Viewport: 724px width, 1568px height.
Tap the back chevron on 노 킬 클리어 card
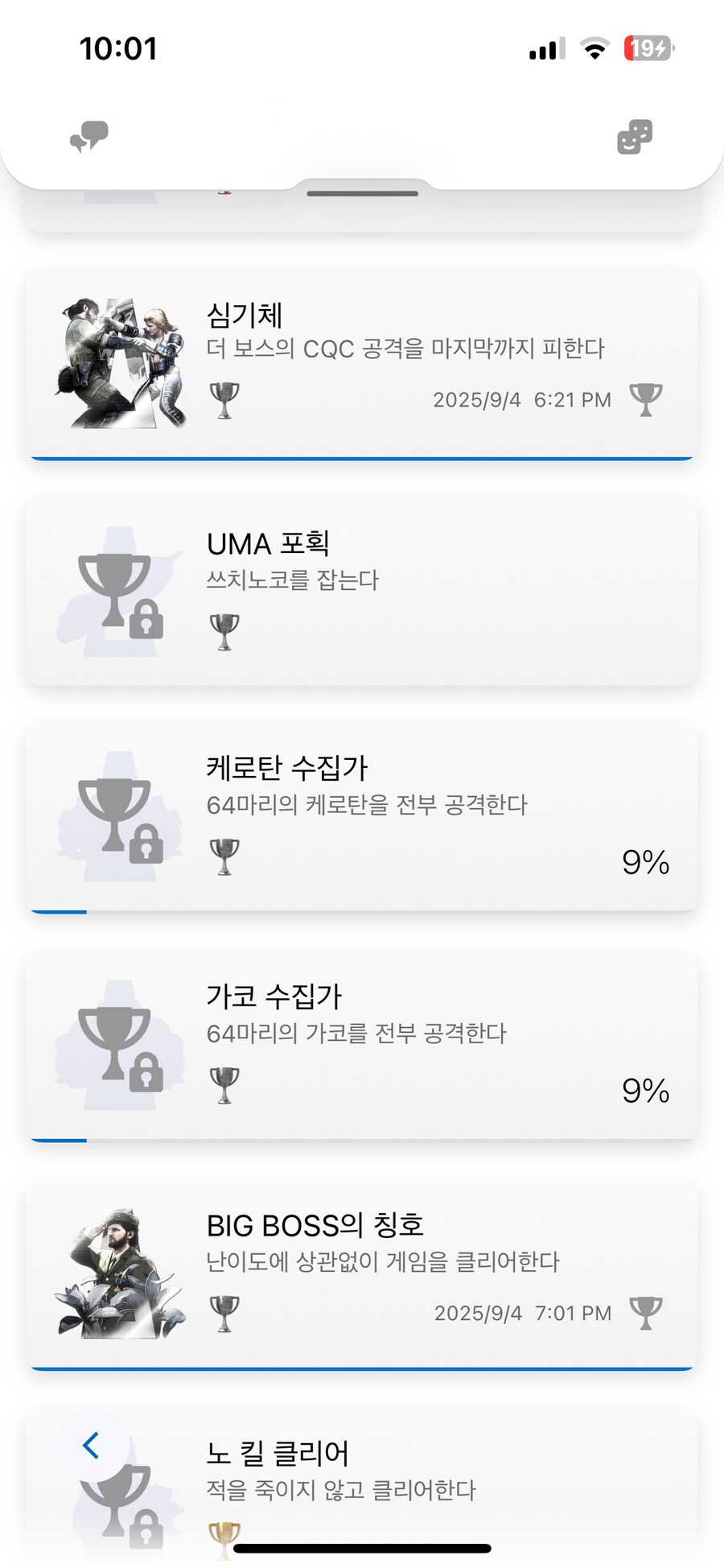92,1449
